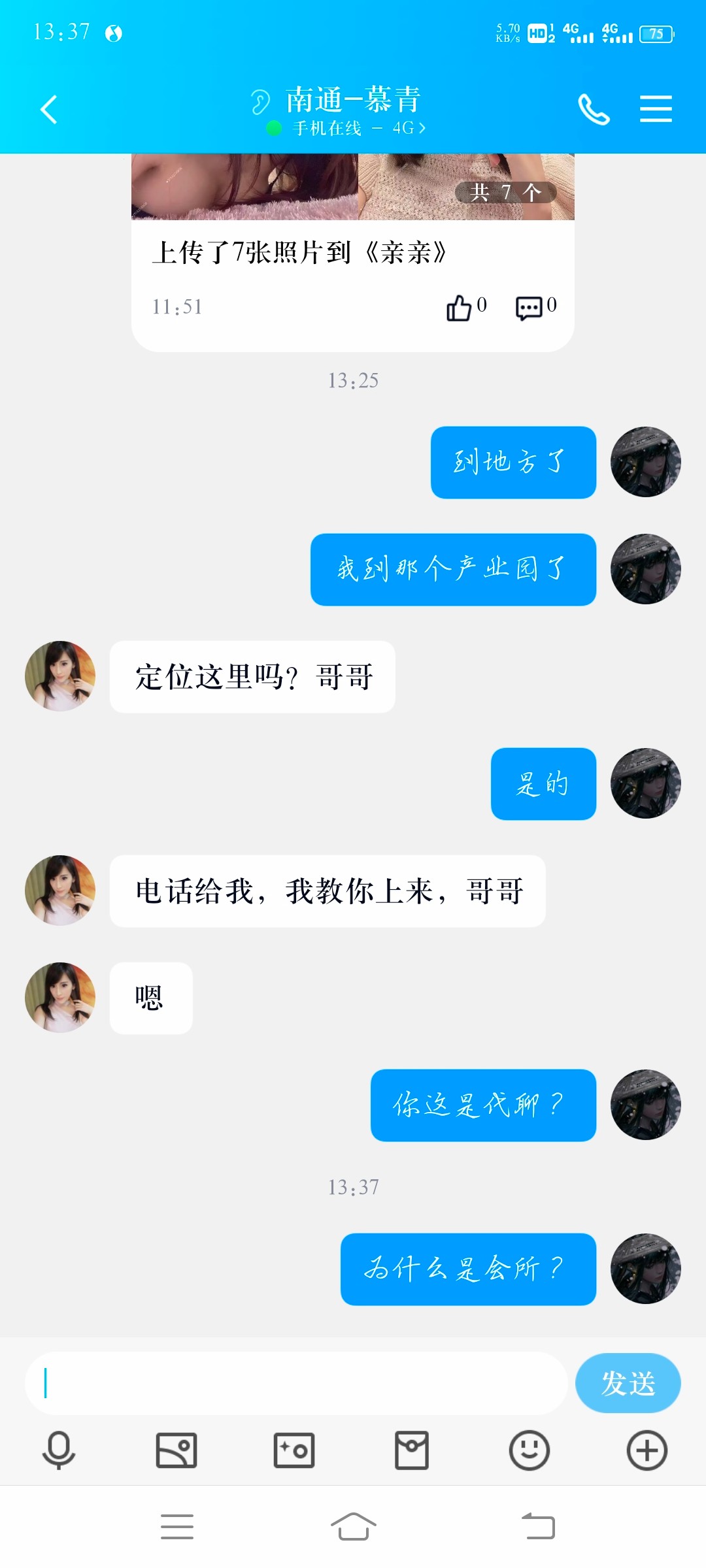Open the chat settings hamburger menu
Screen dimensions: 706x1568
coord(656,110)
